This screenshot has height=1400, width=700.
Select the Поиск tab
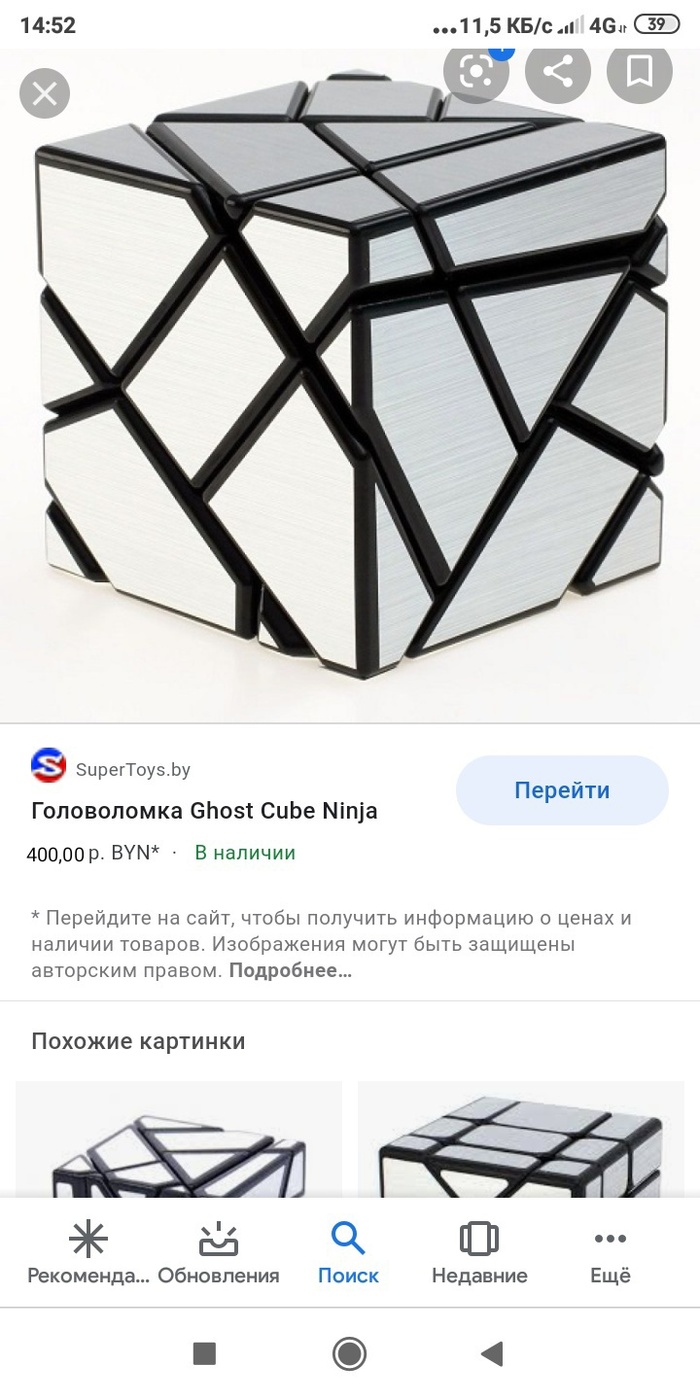point(348,1255)
